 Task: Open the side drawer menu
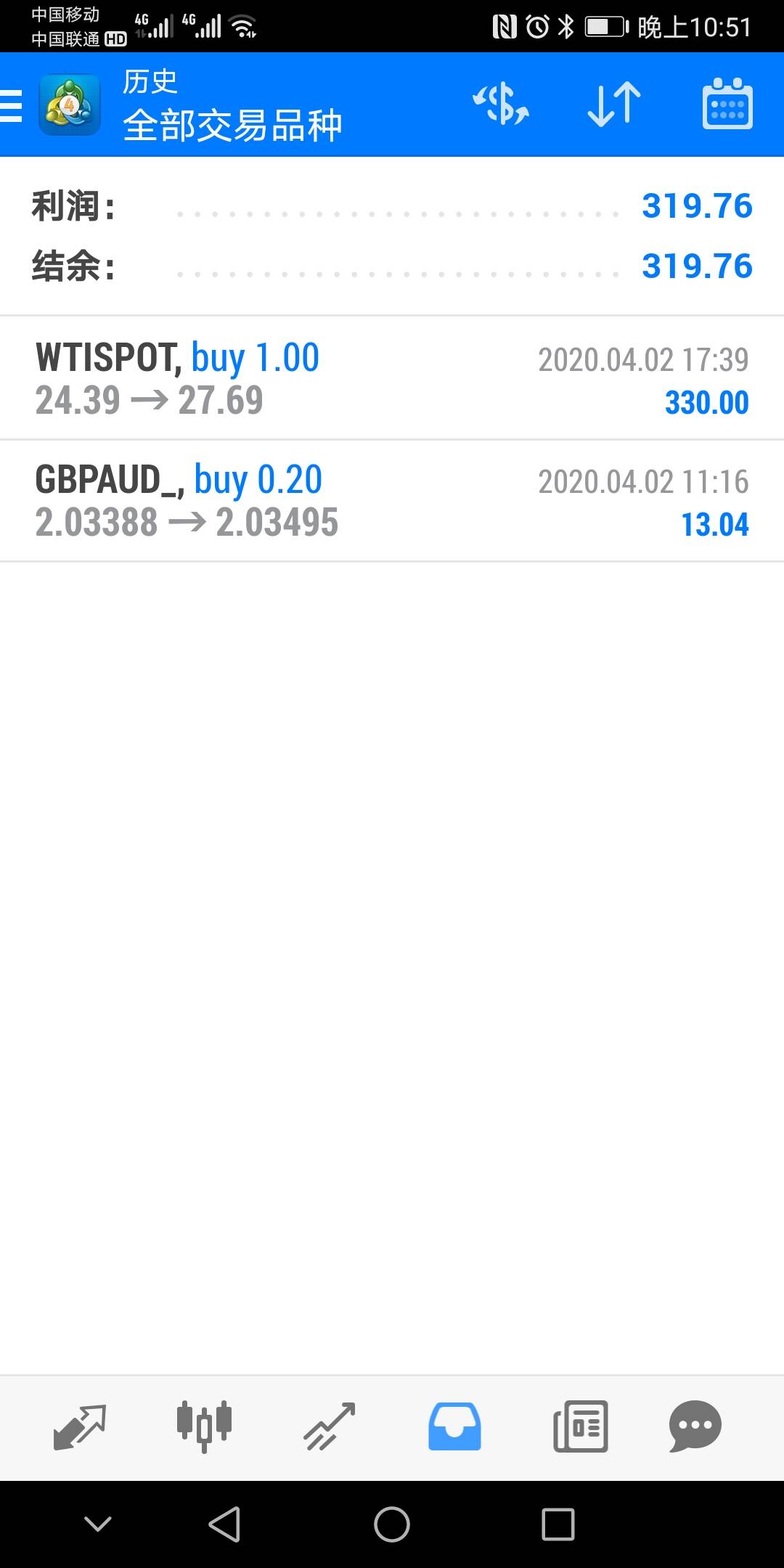click(13, 106)
